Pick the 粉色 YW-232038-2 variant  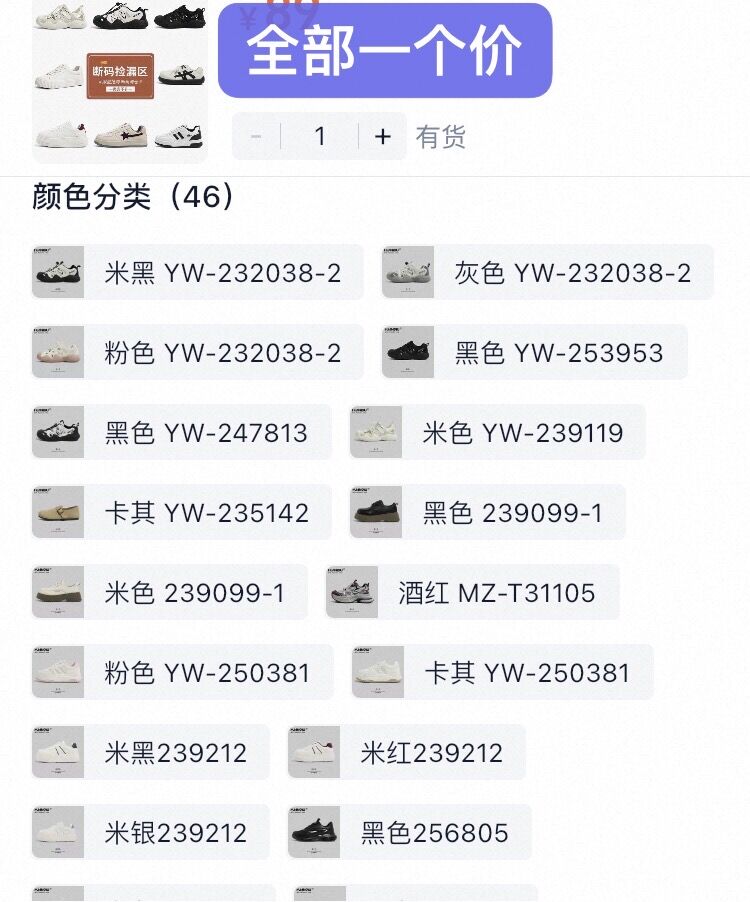click(x=198, y=352)
